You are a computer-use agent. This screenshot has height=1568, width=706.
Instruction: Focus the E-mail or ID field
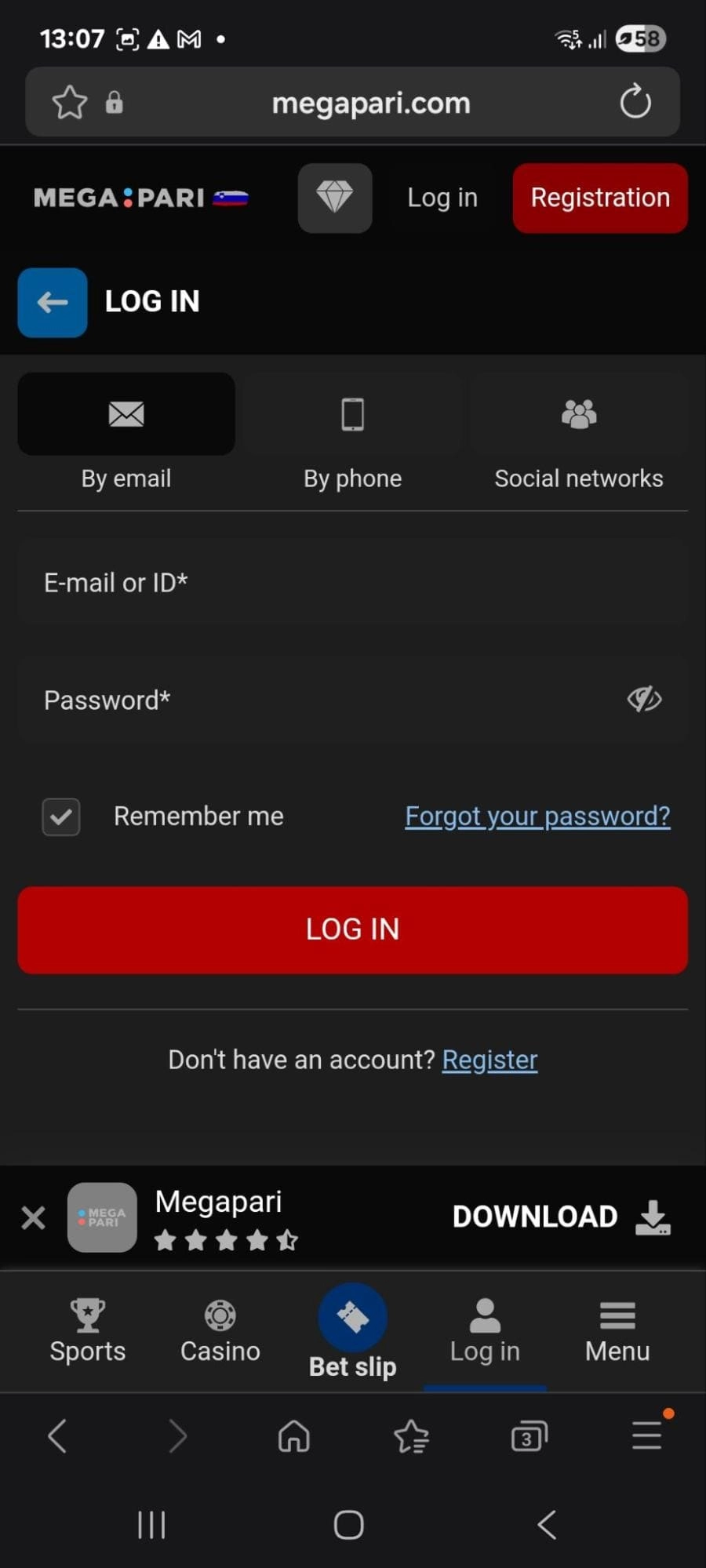[x=352, y=583]
